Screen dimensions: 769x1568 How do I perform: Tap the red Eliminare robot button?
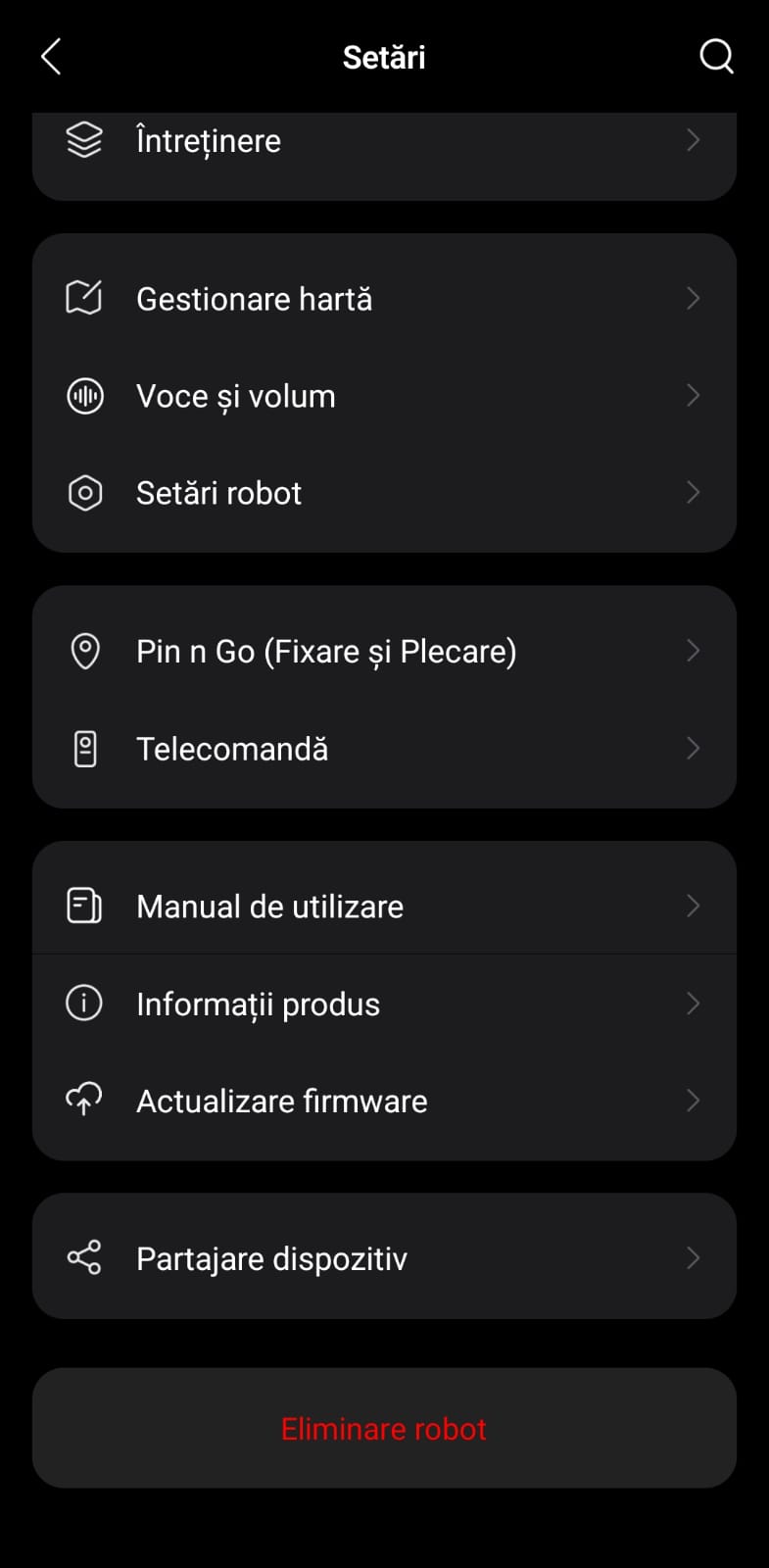tap(384, 1429)
